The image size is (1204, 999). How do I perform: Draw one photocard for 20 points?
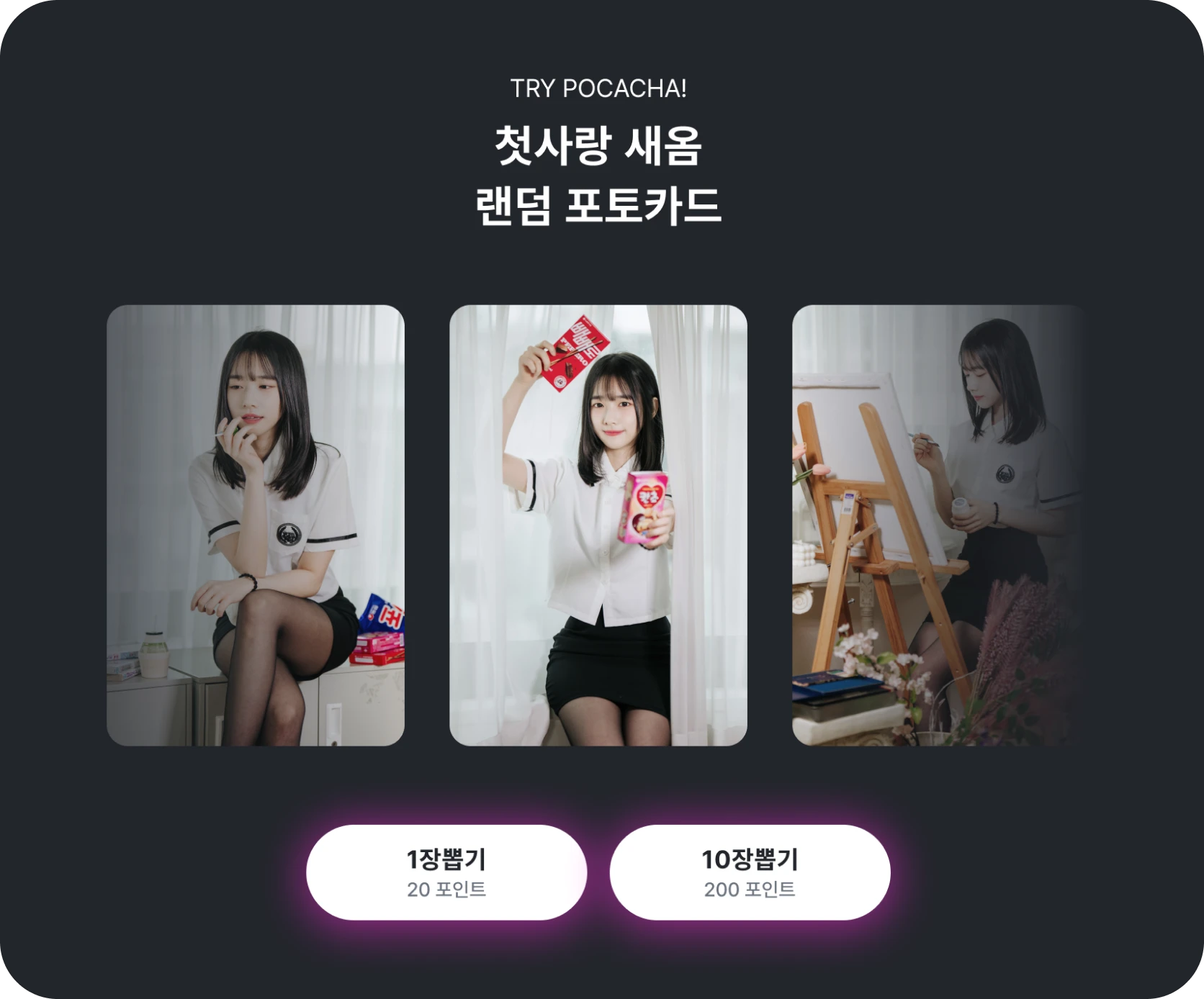pos(446,872)
